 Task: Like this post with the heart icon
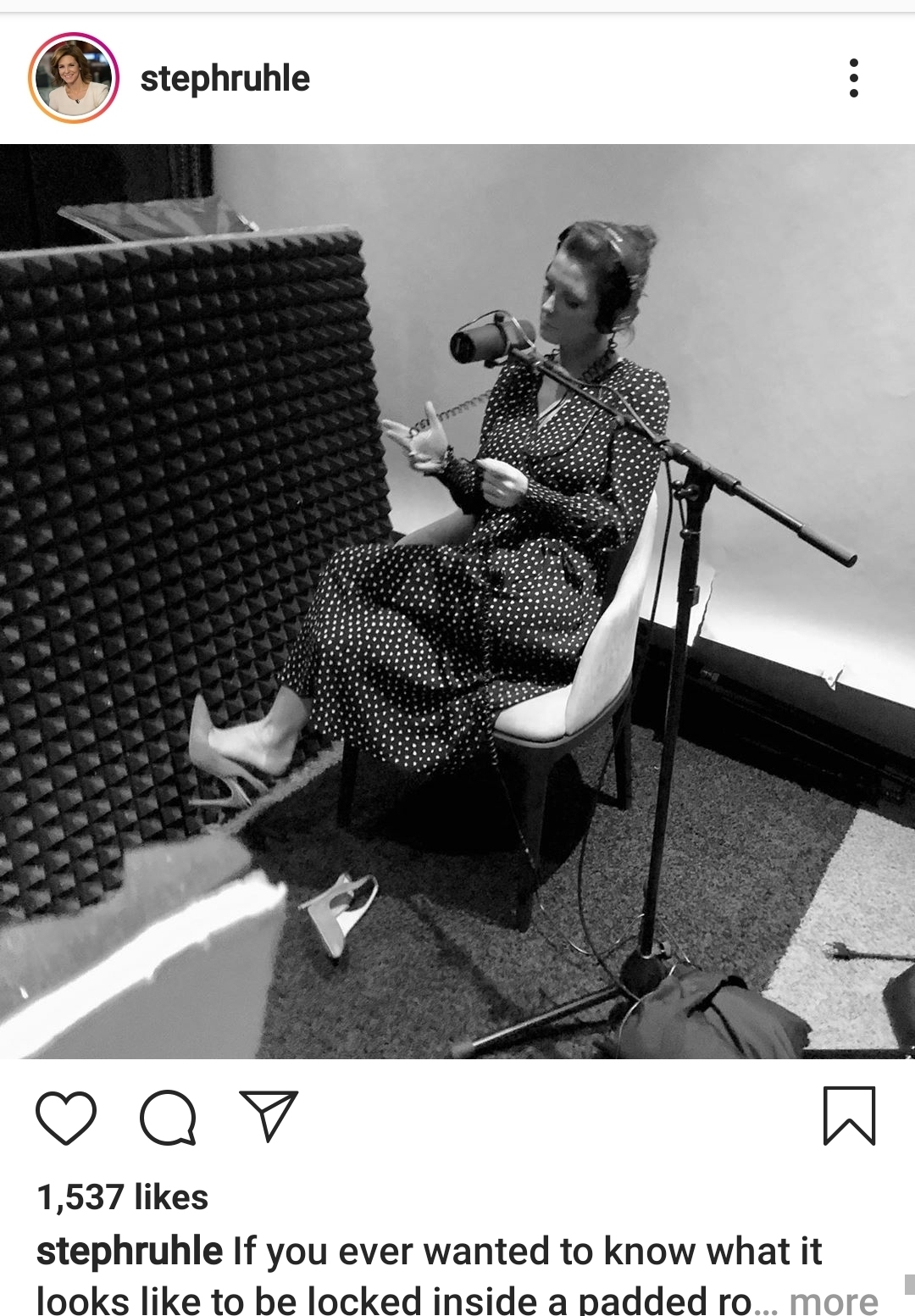tap(66, 1118)
